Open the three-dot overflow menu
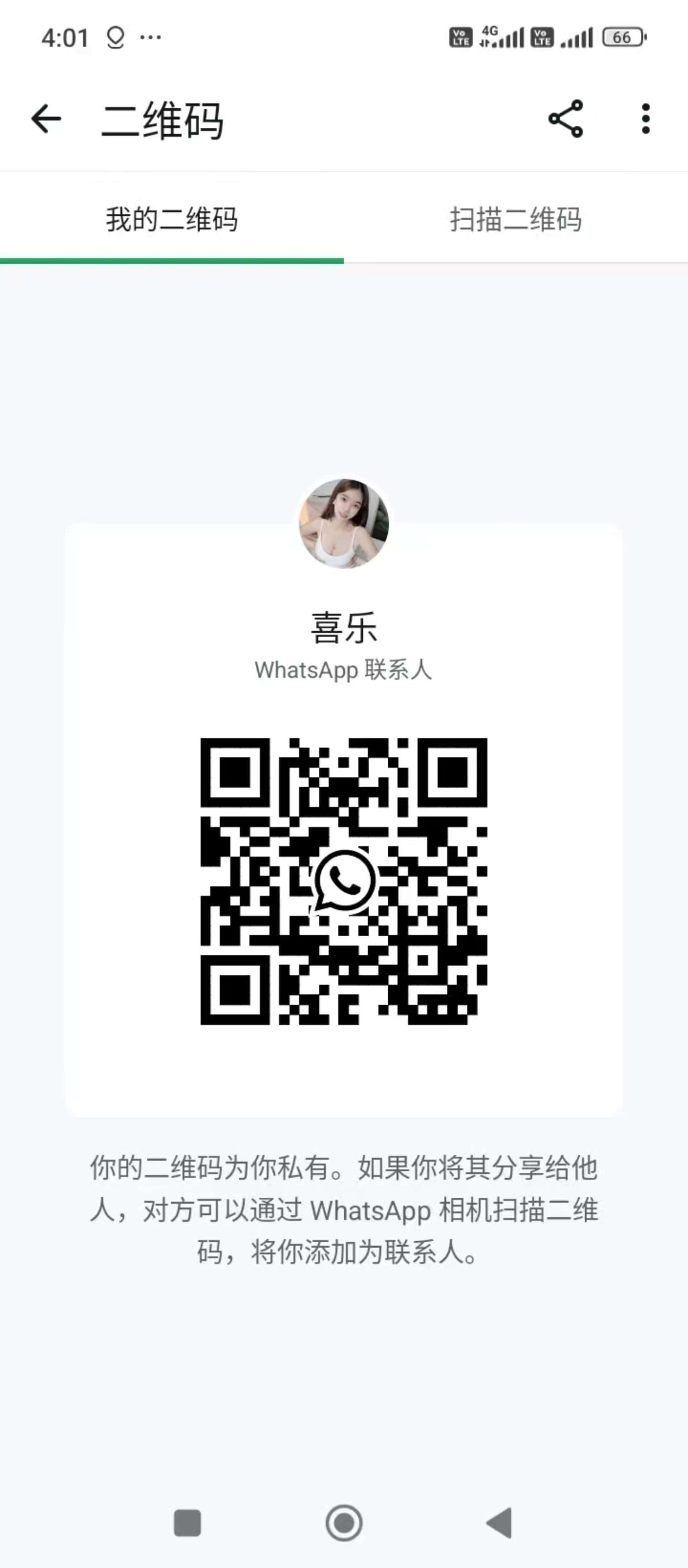This screenshot has height=1568, width=688. [x=645, y=119]
